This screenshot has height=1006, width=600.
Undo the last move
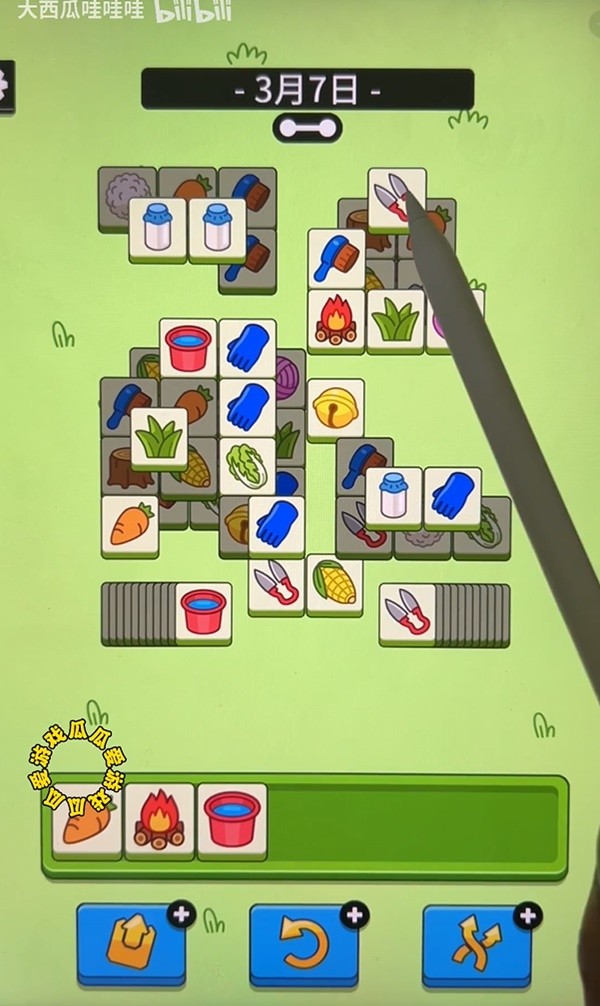coord(304,943)
